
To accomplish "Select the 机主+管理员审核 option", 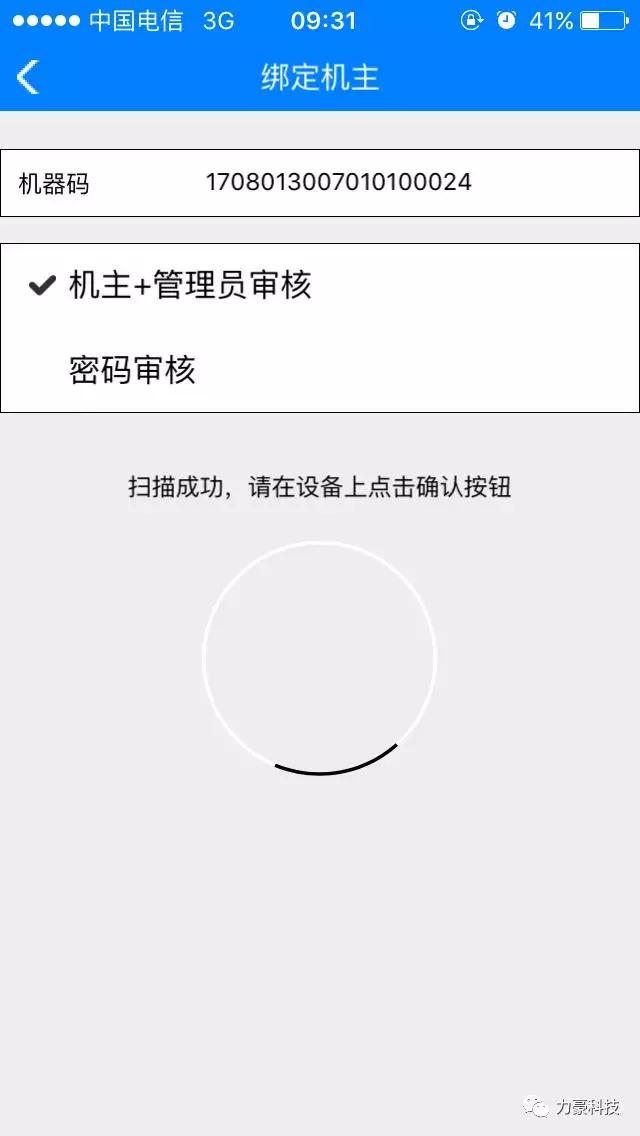I will coord(190,286).
